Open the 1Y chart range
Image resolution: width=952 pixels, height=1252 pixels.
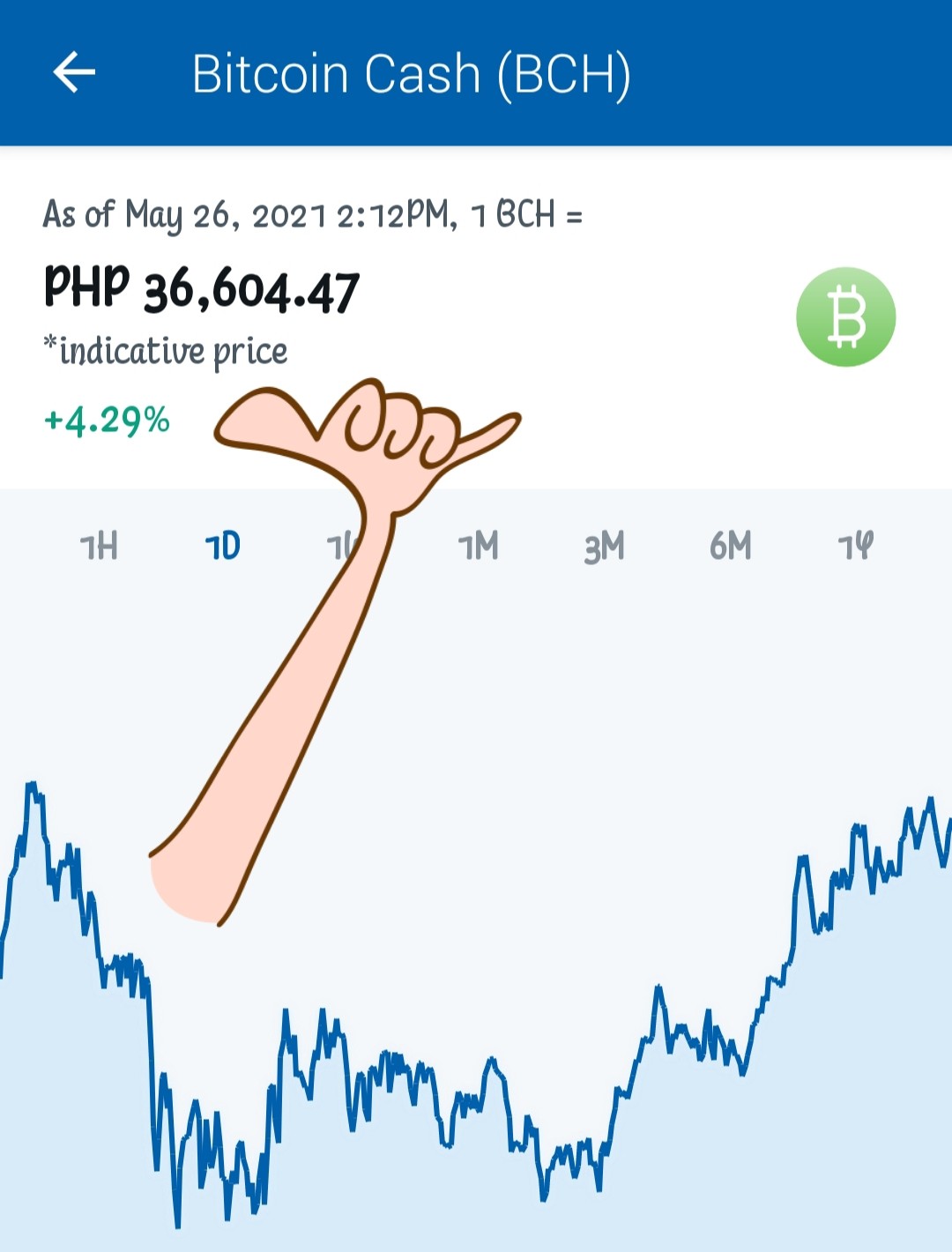pyautogui.click(x=855, y=547)
